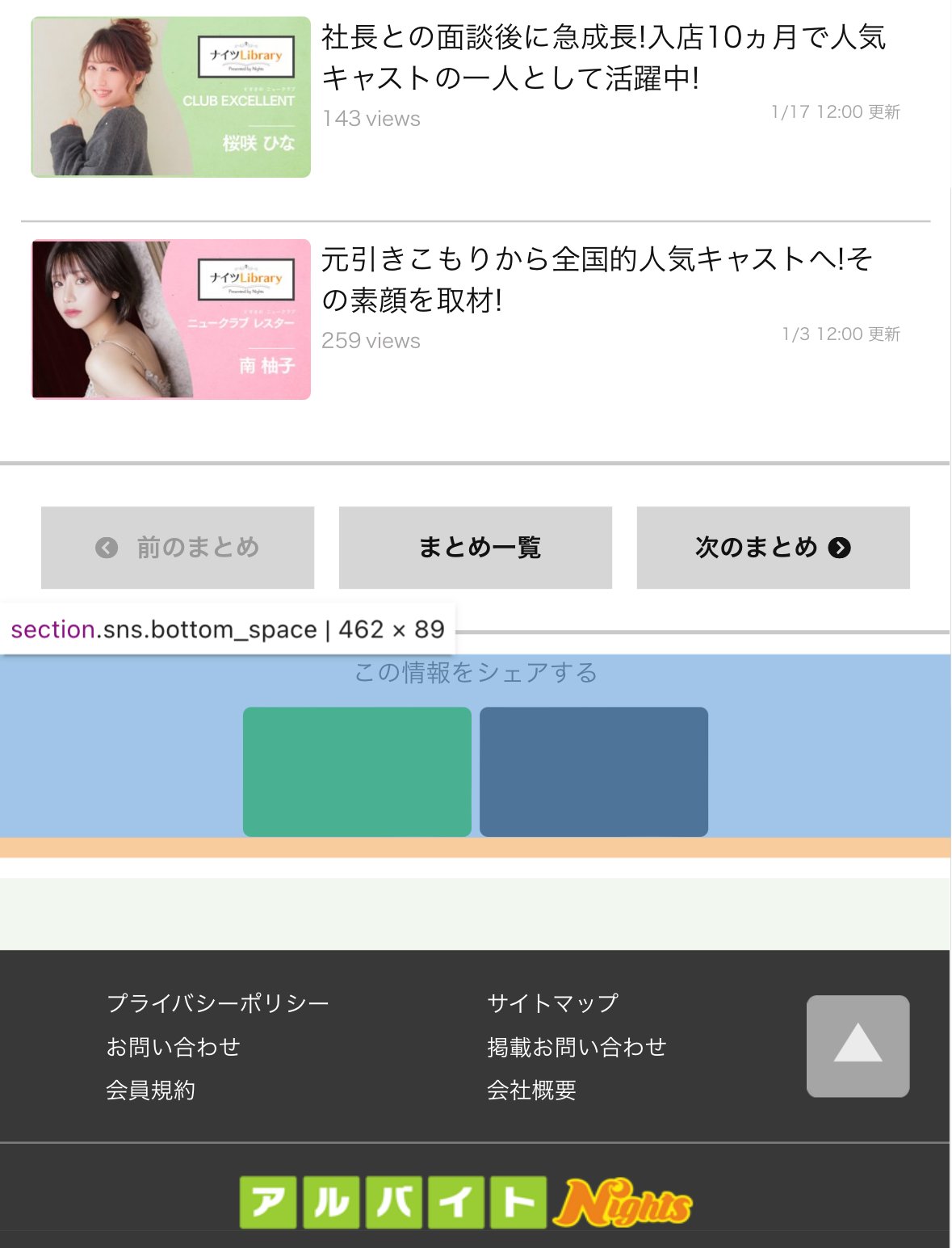Open 会員規約 link
Image resolution: width=952 pixels, height=1248 pixels.
click(x=151, y=1090)
